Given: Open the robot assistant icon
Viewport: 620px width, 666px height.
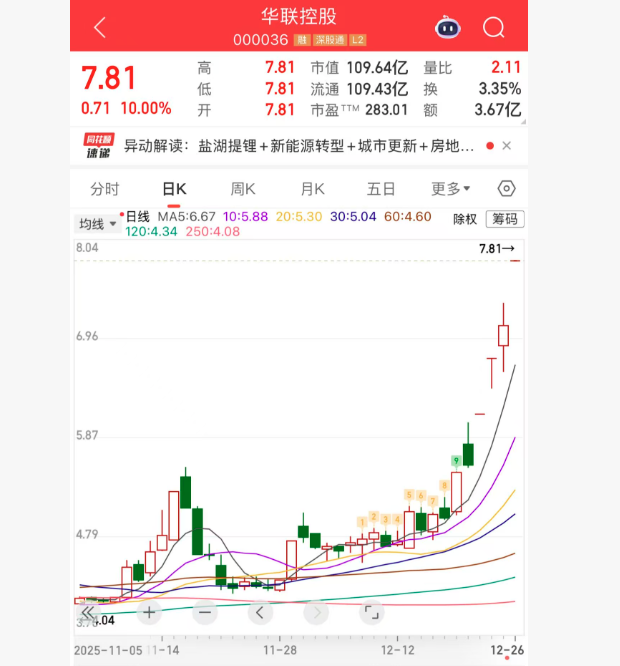Looking at the screenshot, I should [449, 28].
